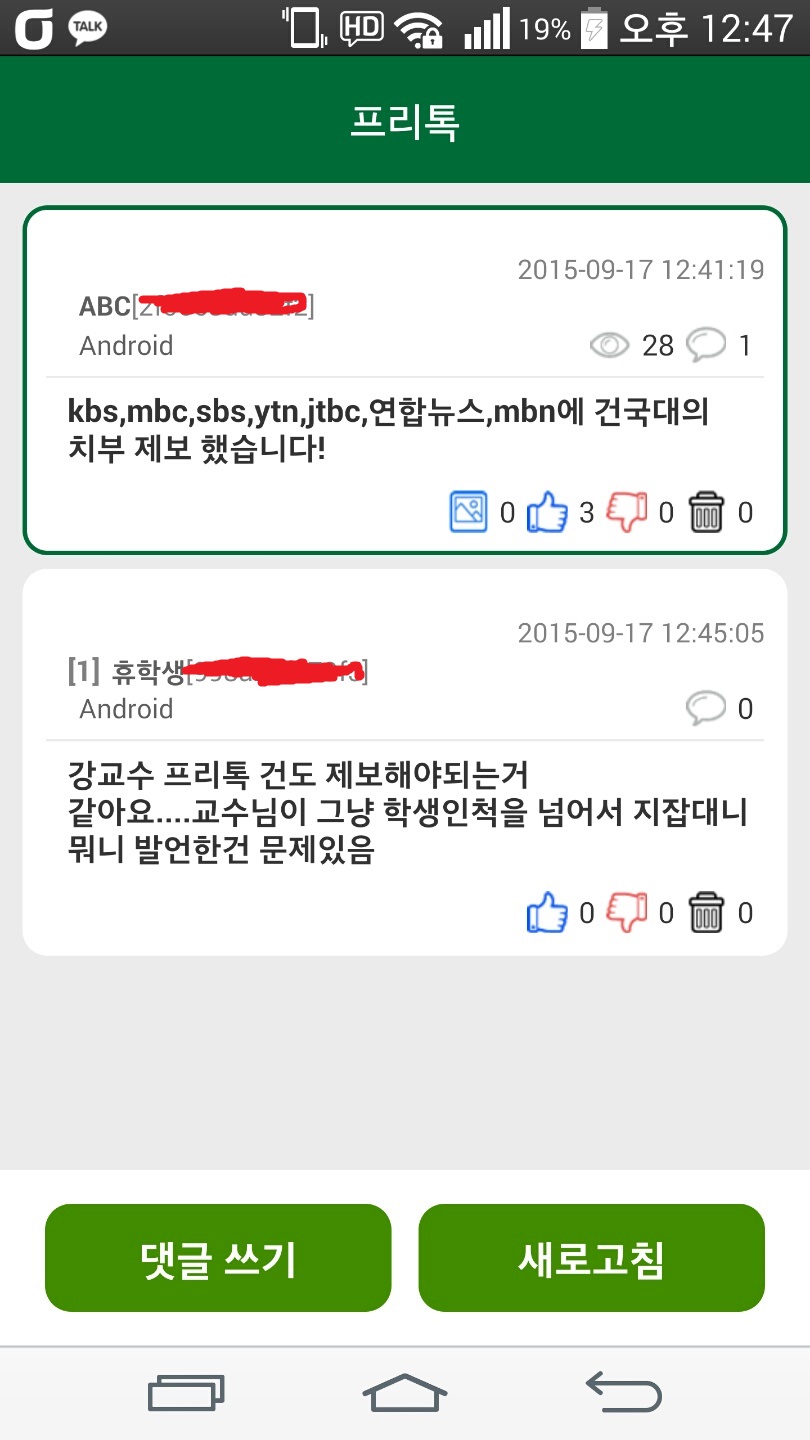Image resolution: width=810 pixels, height=1440 pixels.
Task: Open the image icon on ABC's post
Action: pos(467,513)
